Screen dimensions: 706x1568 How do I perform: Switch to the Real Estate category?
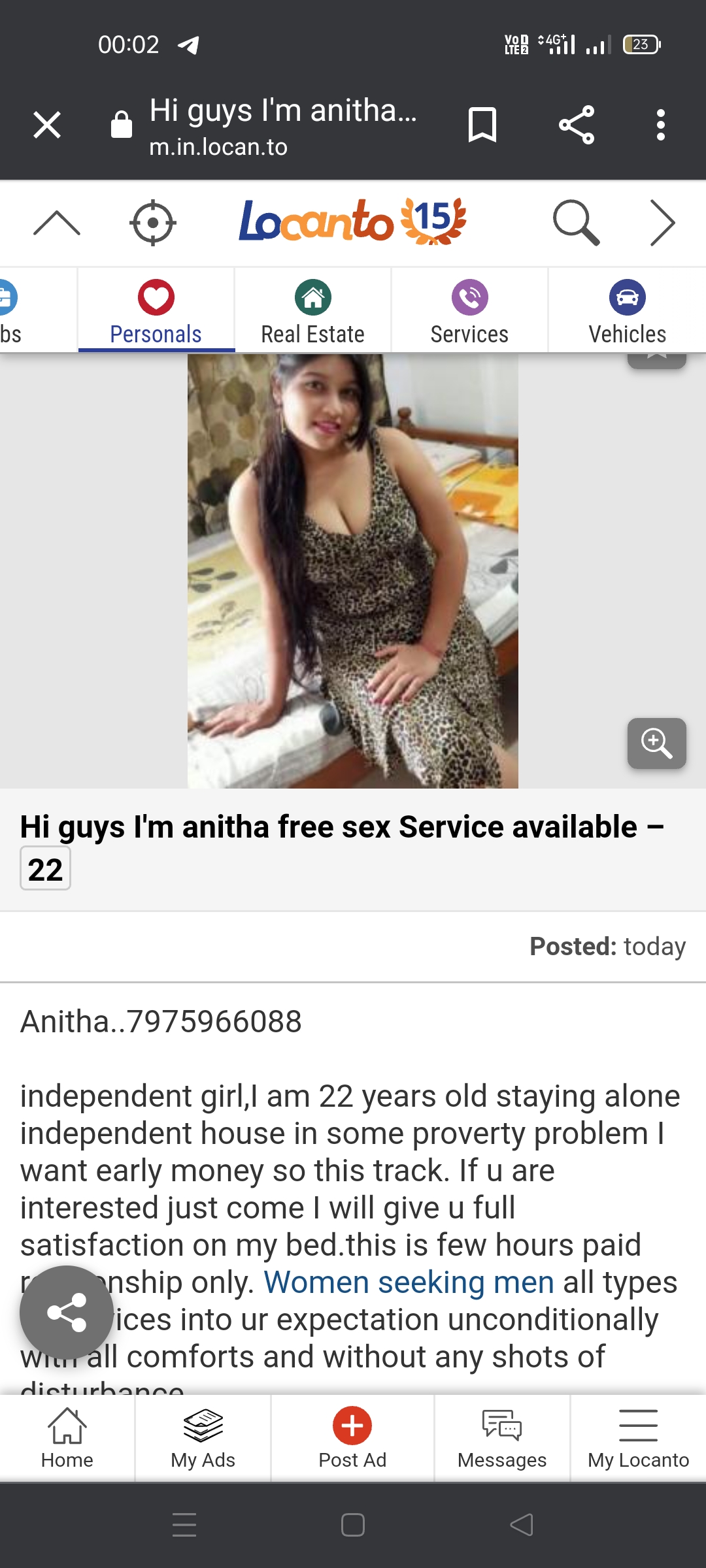click(312, 311)
